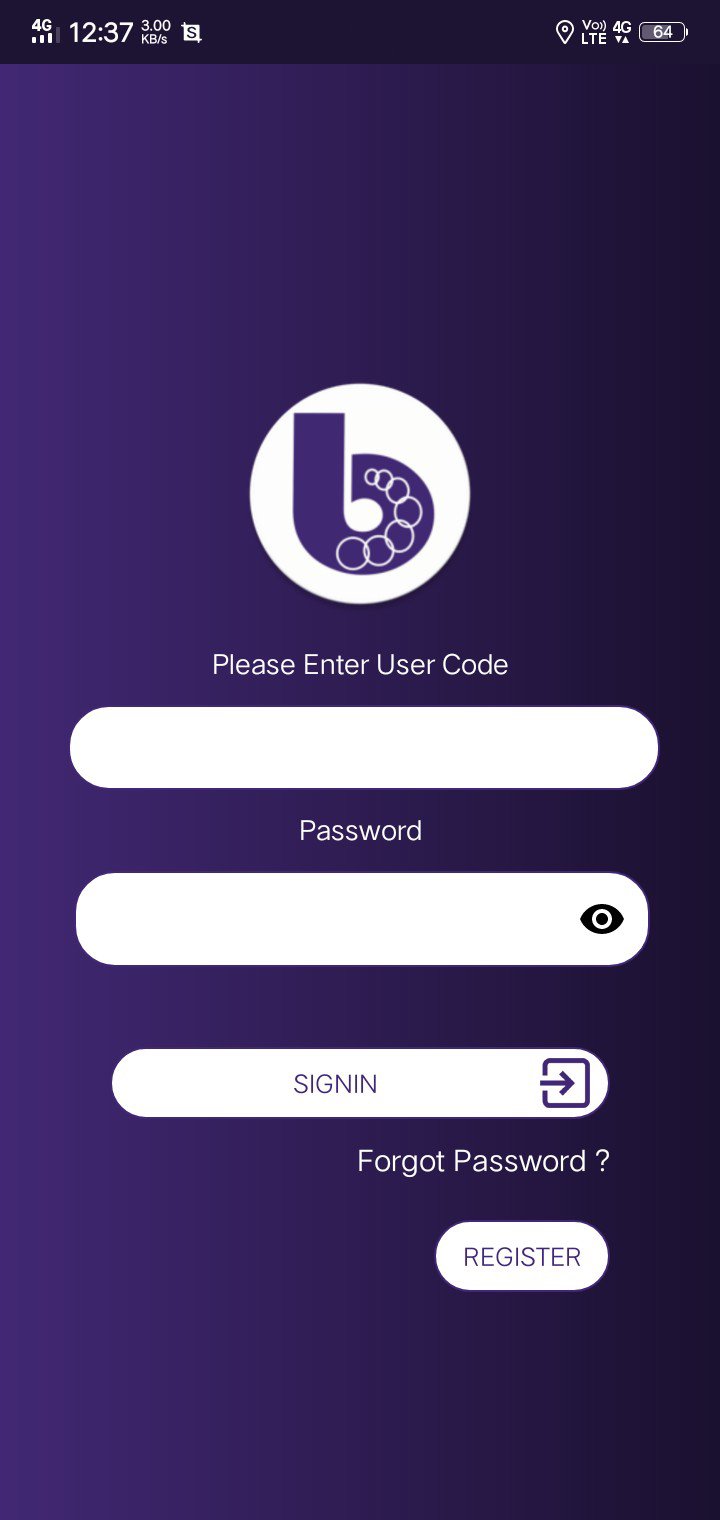Toggle password visibility with the eye icon

click(x=601, y=918)
